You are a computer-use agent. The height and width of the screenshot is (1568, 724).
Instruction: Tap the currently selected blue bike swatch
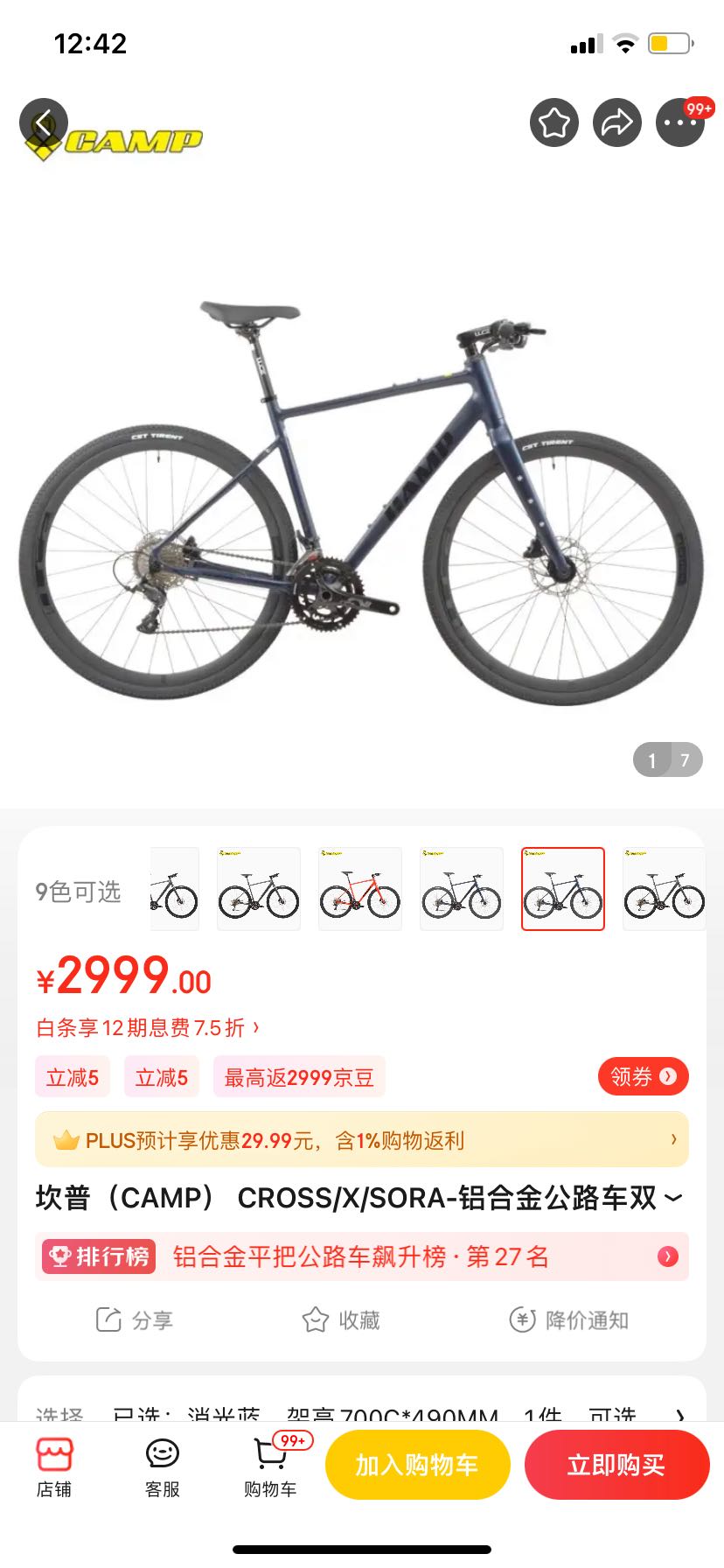point(563,888)
